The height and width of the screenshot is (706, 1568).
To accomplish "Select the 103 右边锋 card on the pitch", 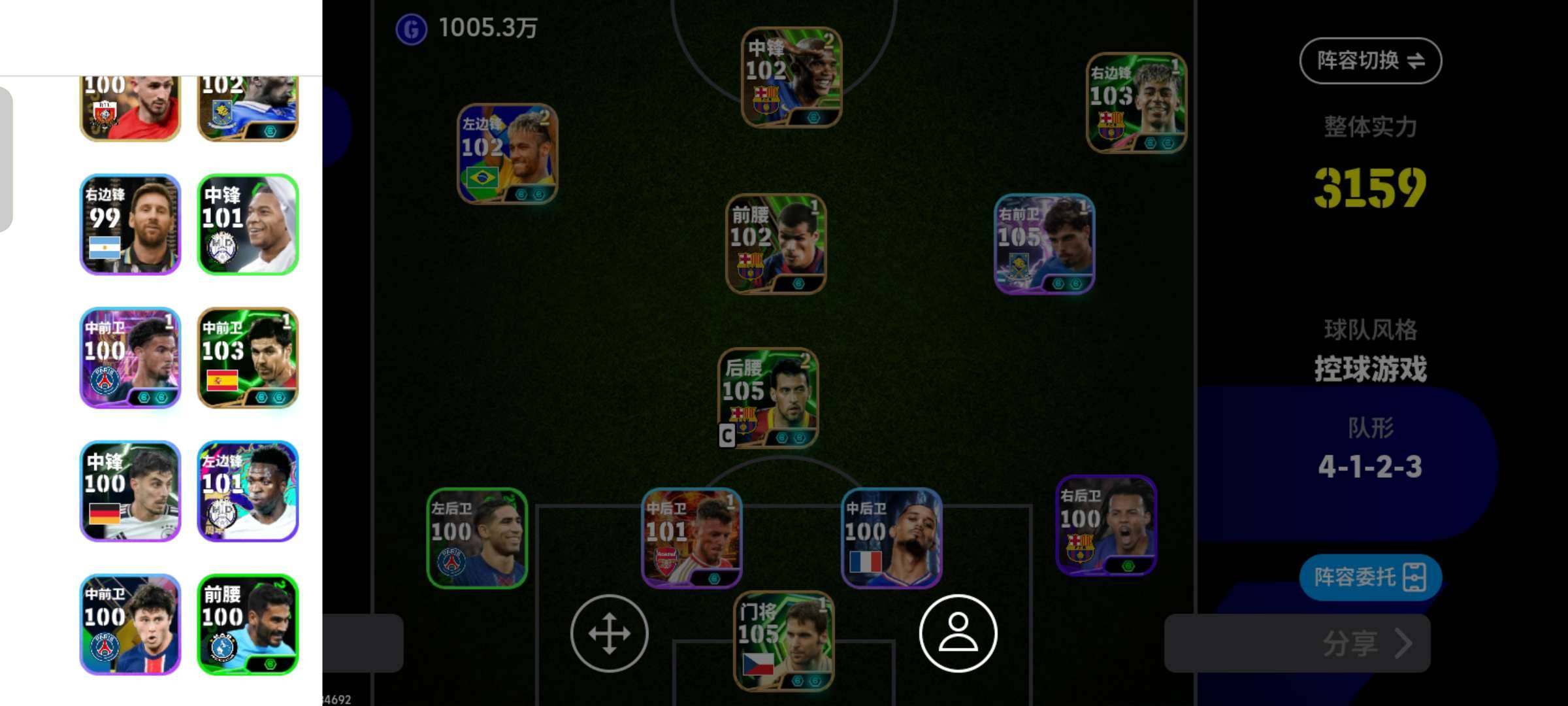I will 1136,103.
